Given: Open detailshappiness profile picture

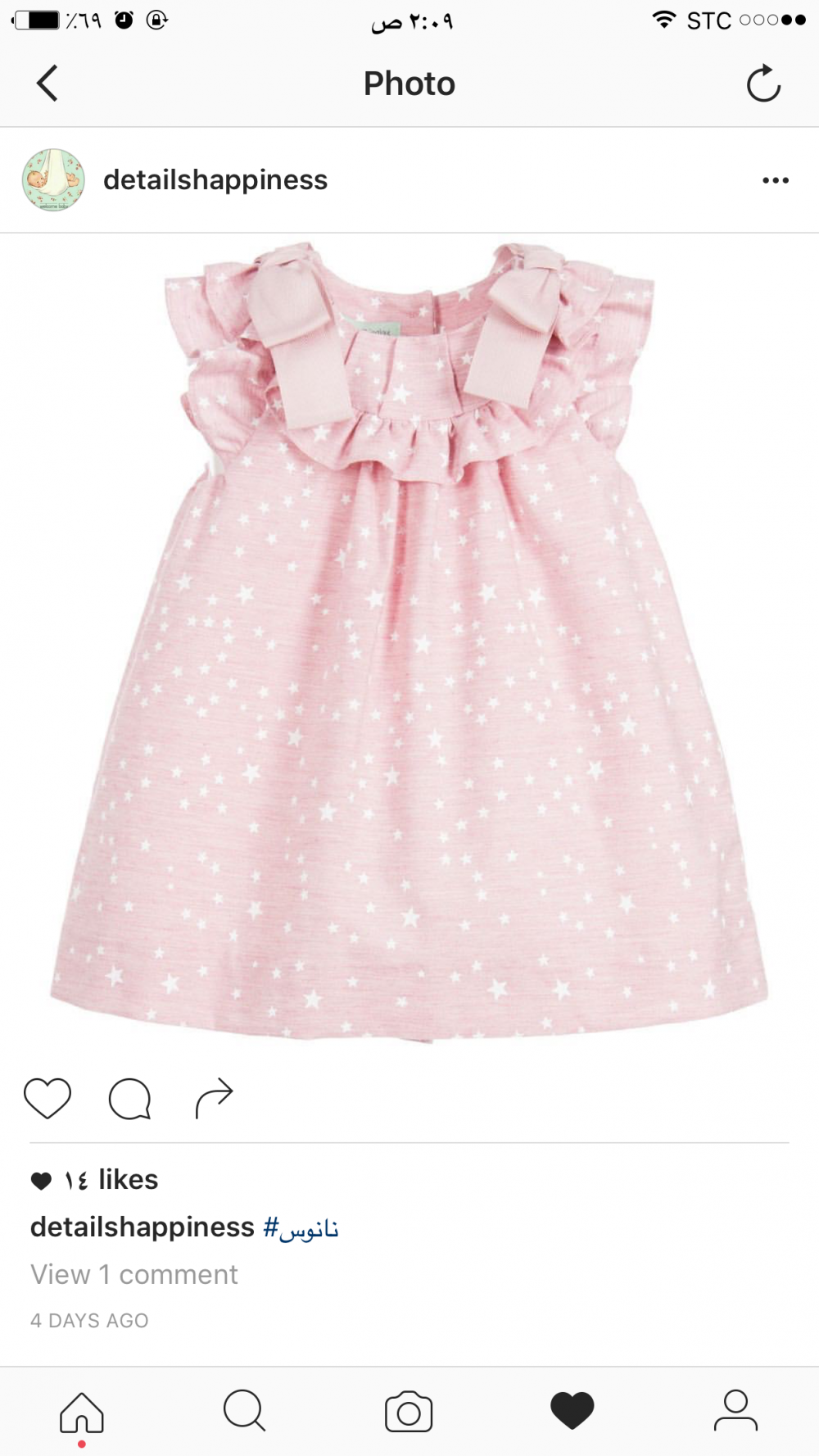Looking at the screenshot, I should click(53, 180).
